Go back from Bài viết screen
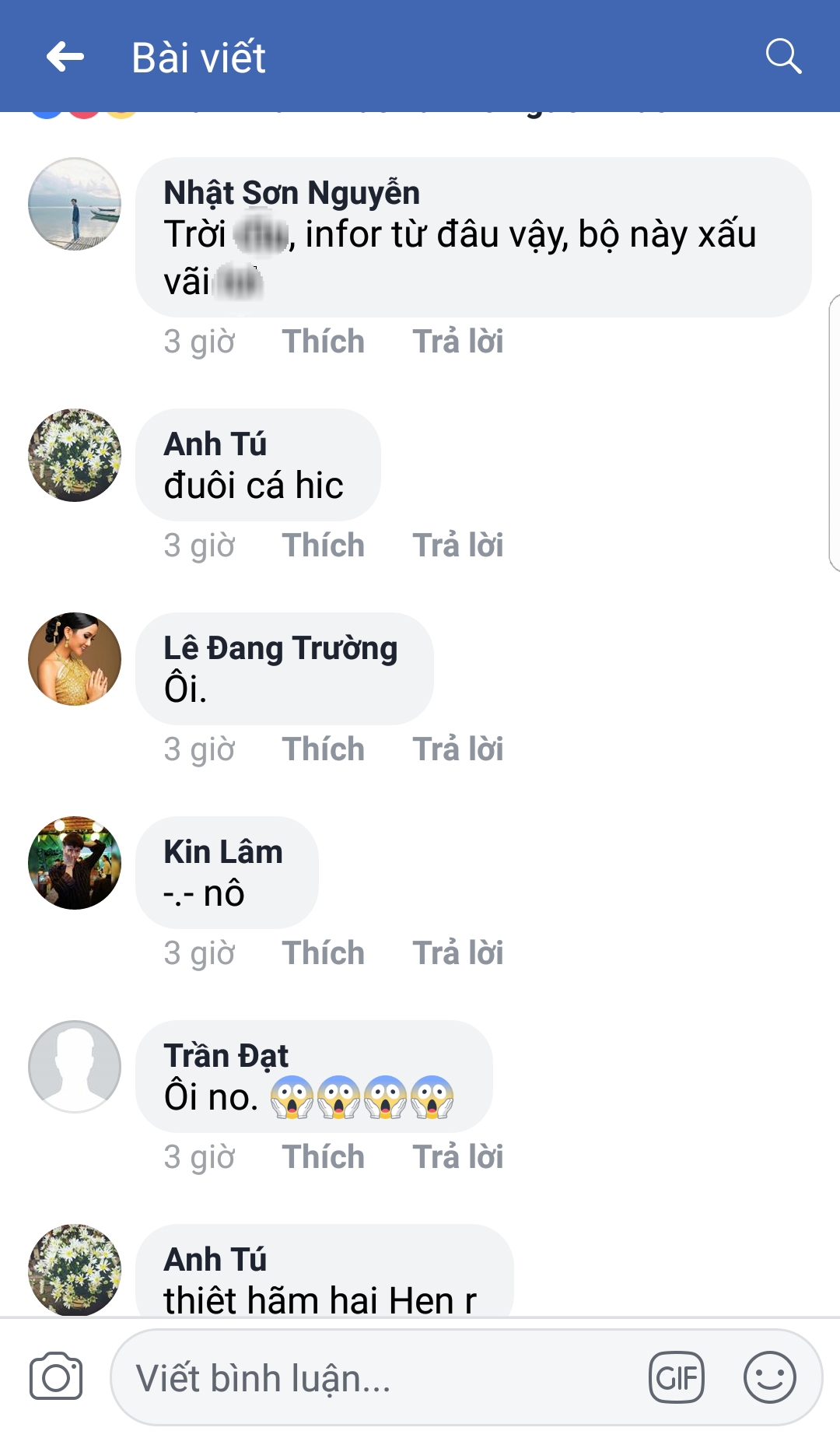 [x=65, y=57]
